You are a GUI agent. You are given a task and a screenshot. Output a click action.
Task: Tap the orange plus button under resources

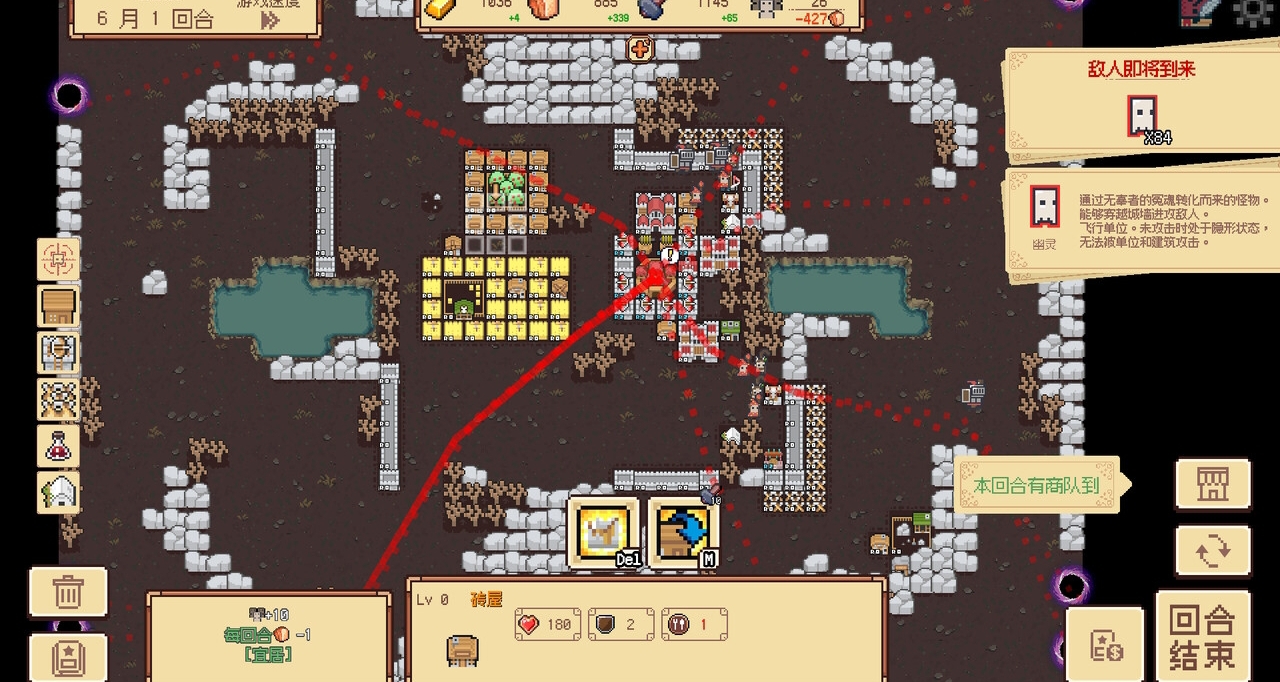[639, 47]
